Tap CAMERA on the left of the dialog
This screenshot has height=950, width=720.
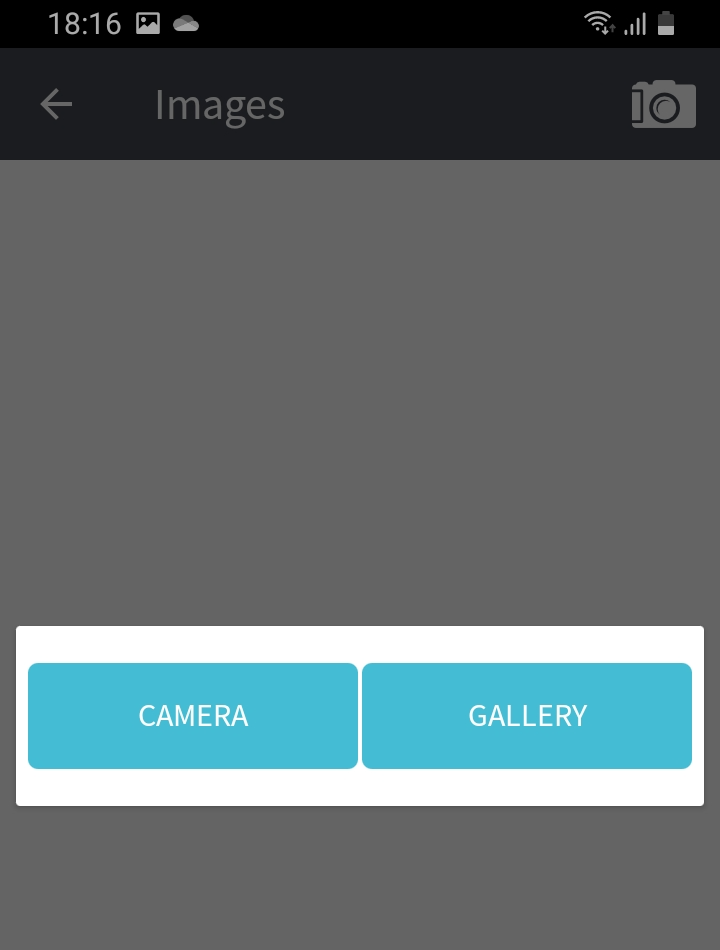pyautogui.click(x=193, y=716)
